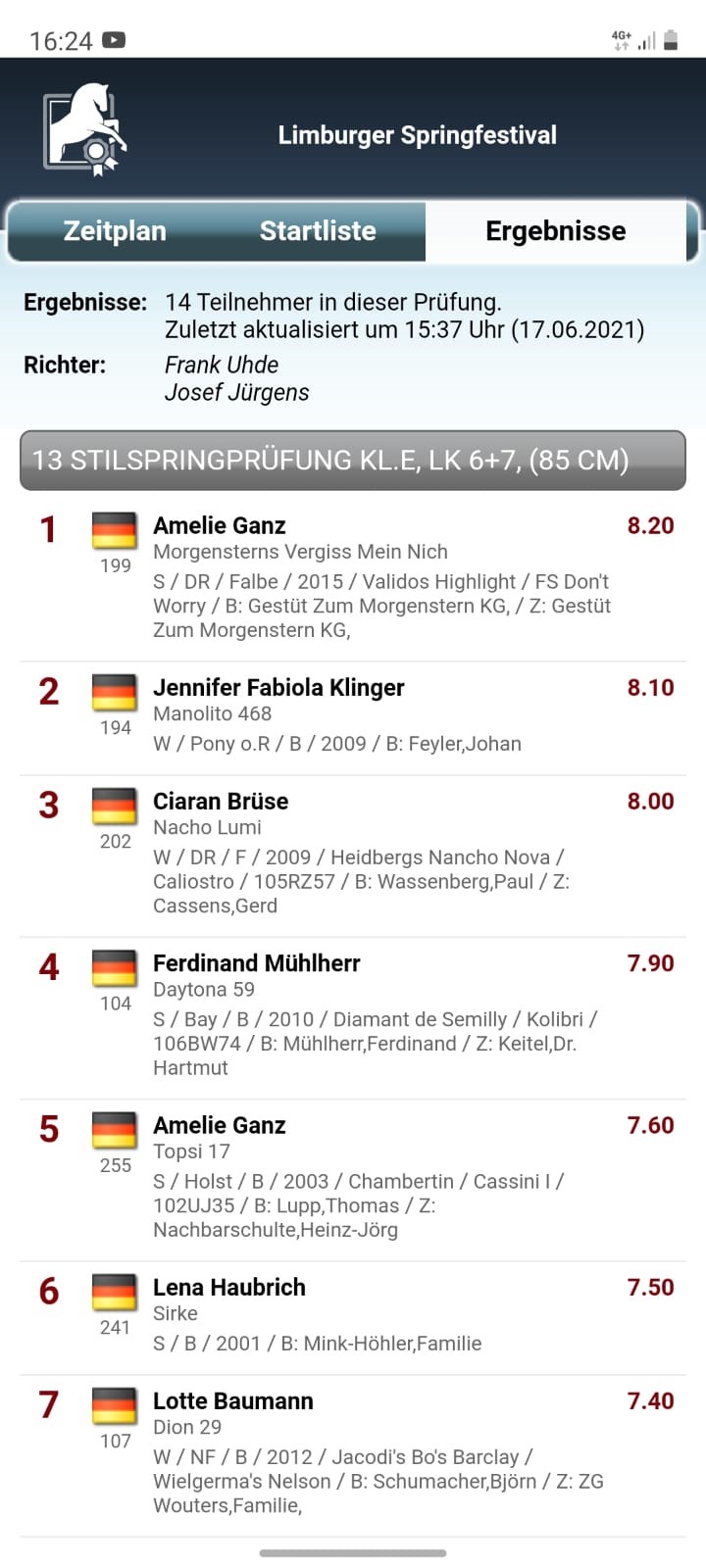The width and height of the screenshot is (706, 1568).
Task: Select the Ergebnisse tab
Action: (555, 231)
